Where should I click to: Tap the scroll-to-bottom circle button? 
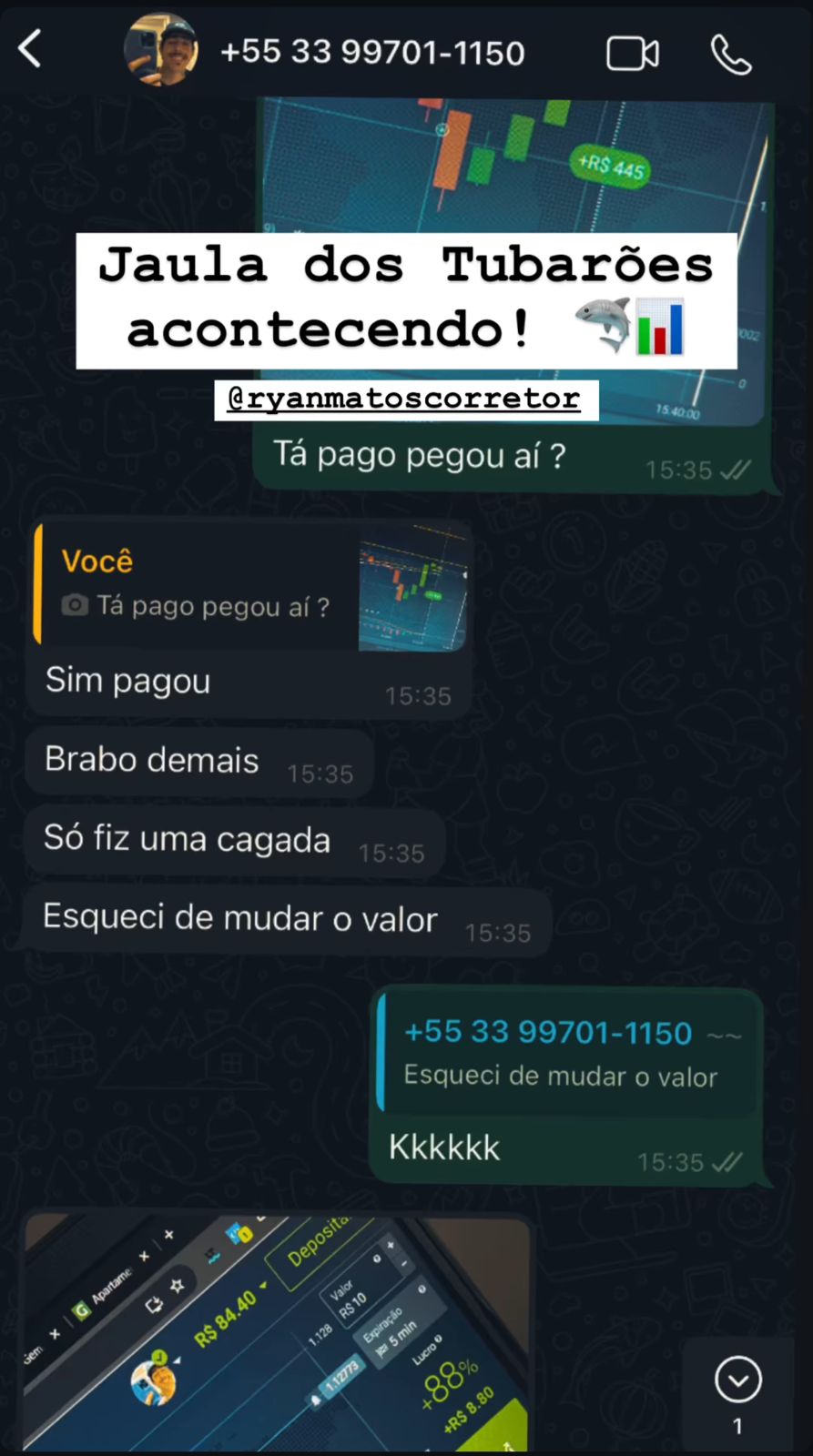point(737,1379)
